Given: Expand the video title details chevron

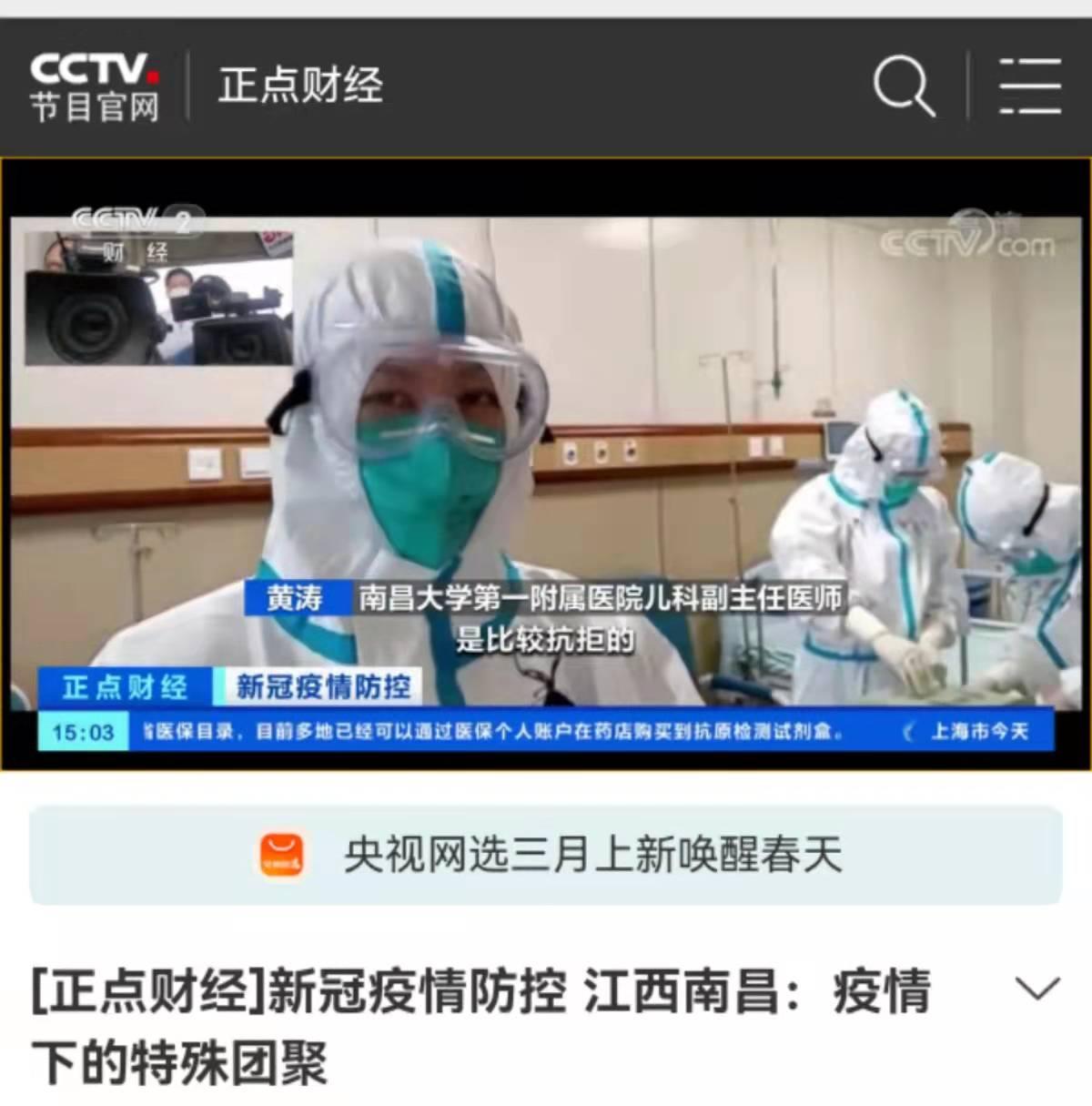Looking at the screenshot, I should (x=1036, y=989).
